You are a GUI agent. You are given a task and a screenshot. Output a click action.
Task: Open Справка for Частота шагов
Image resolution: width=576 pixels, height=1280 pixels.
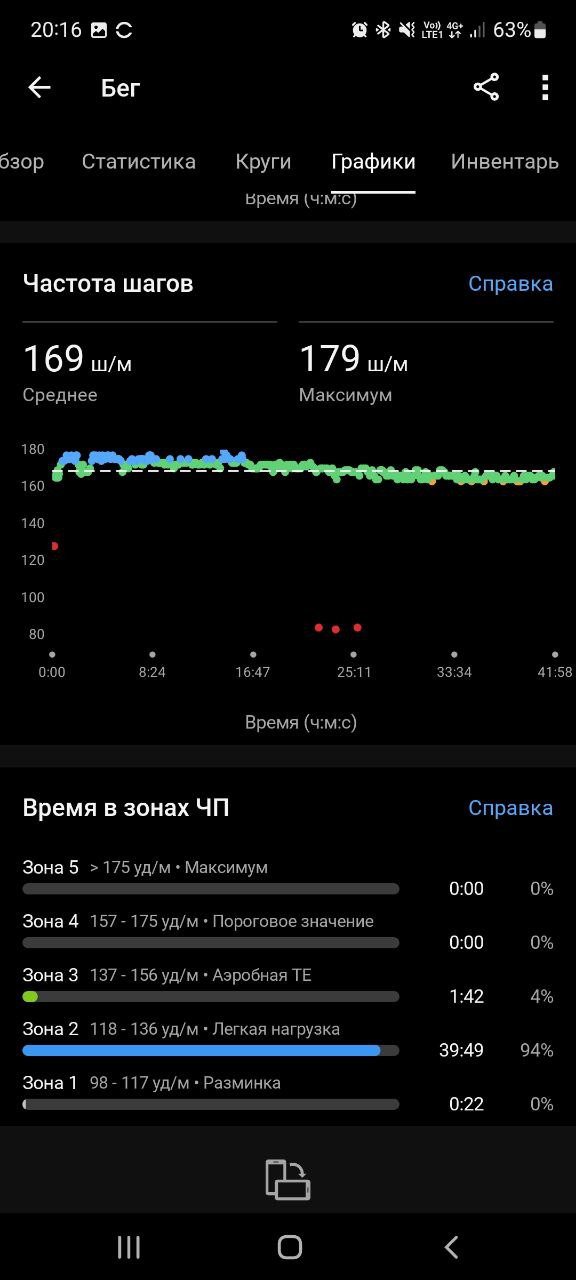click(x=510, y=283)
